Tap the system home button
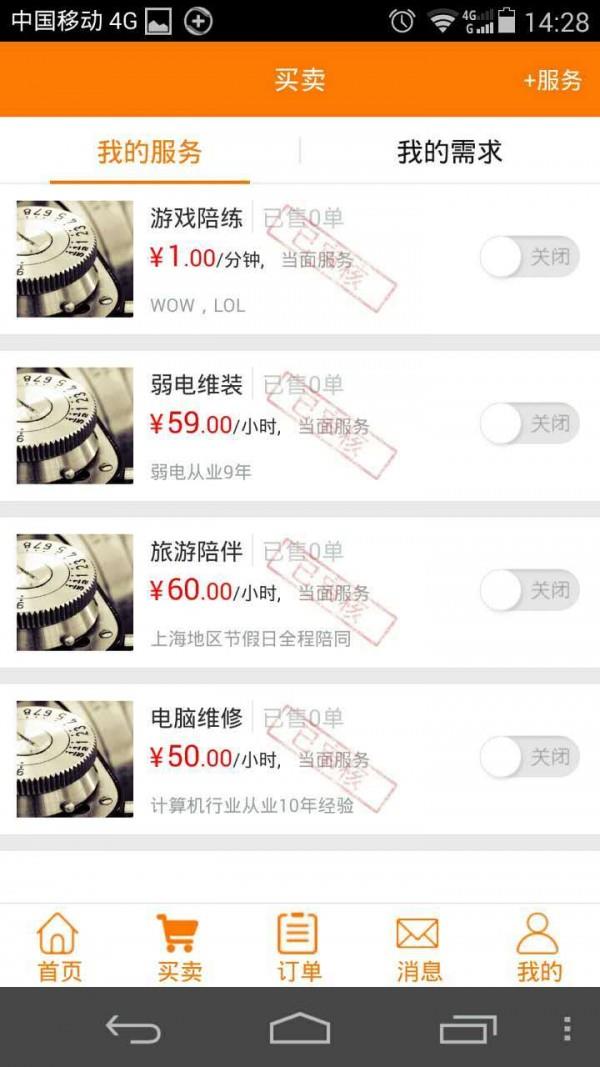The height and width of the screenshot is (1067, 600). tap(300, 1028)
